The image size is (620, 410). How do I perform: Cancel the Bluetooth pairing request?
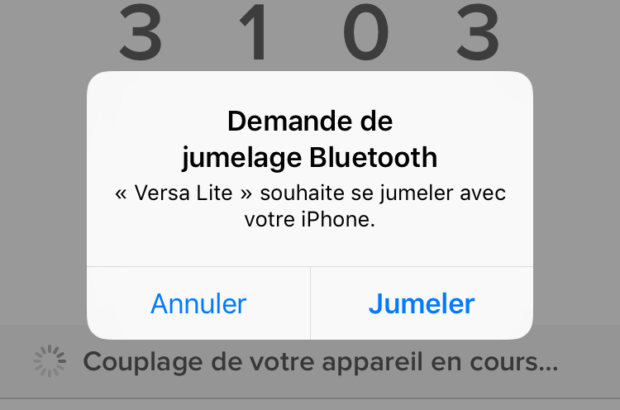[x=198, y=303]
